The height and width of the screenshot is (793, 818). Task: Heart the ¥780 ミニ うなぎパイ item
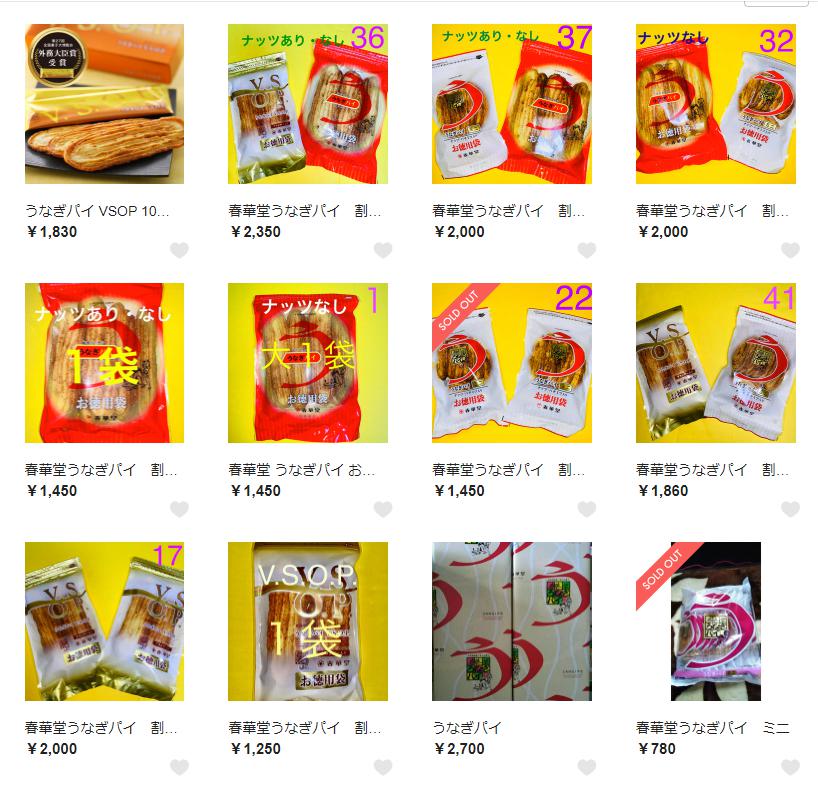790,768
